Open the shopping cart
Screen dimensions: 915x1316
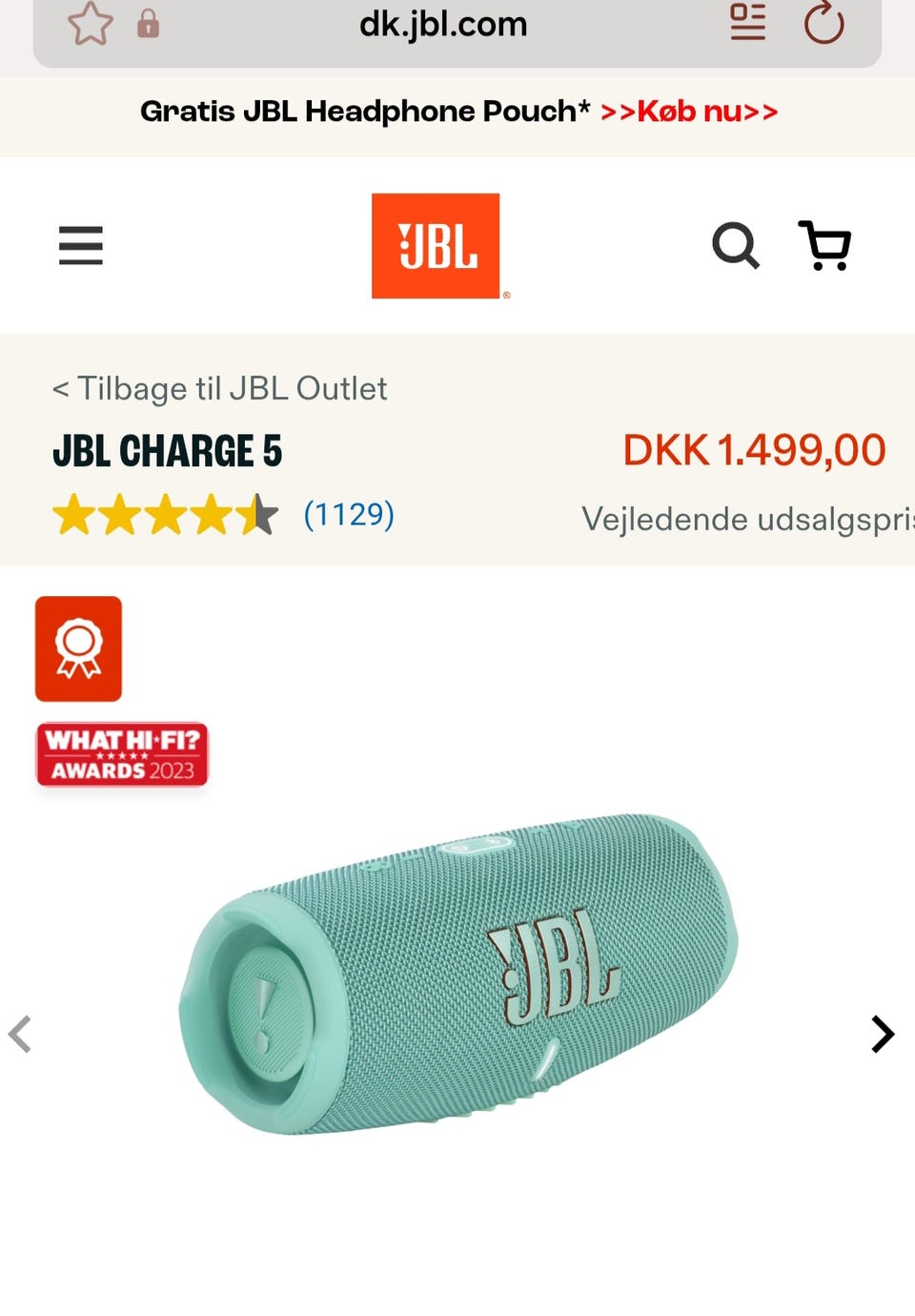point(825,246)
